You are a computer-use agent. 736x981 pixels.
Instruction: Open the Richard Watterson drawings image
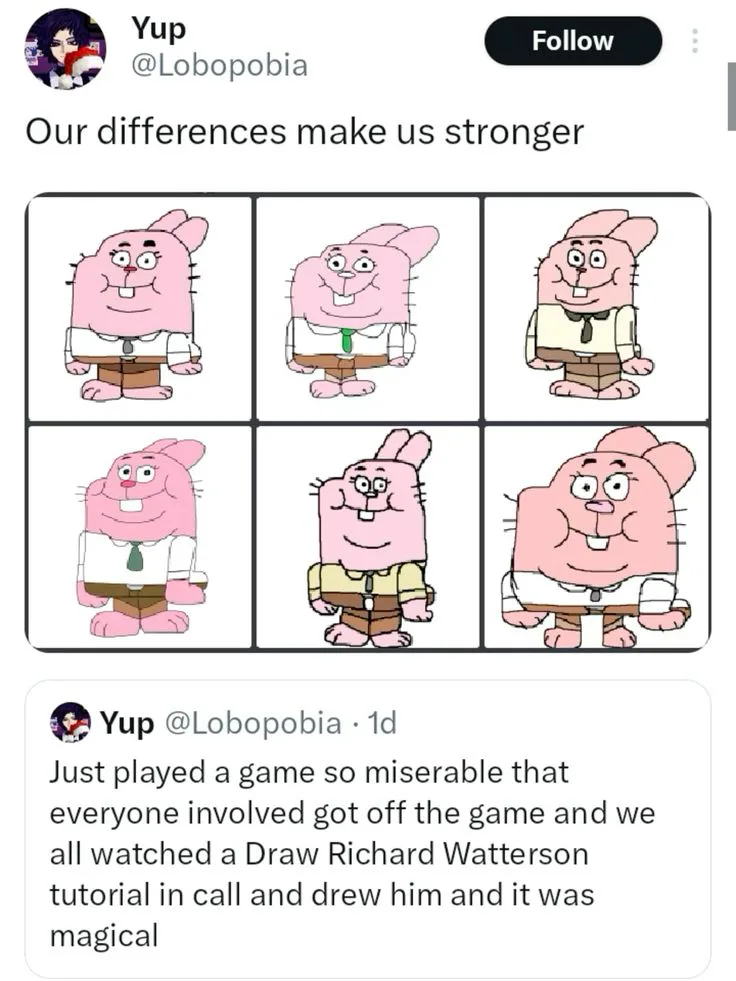[368, 422]
